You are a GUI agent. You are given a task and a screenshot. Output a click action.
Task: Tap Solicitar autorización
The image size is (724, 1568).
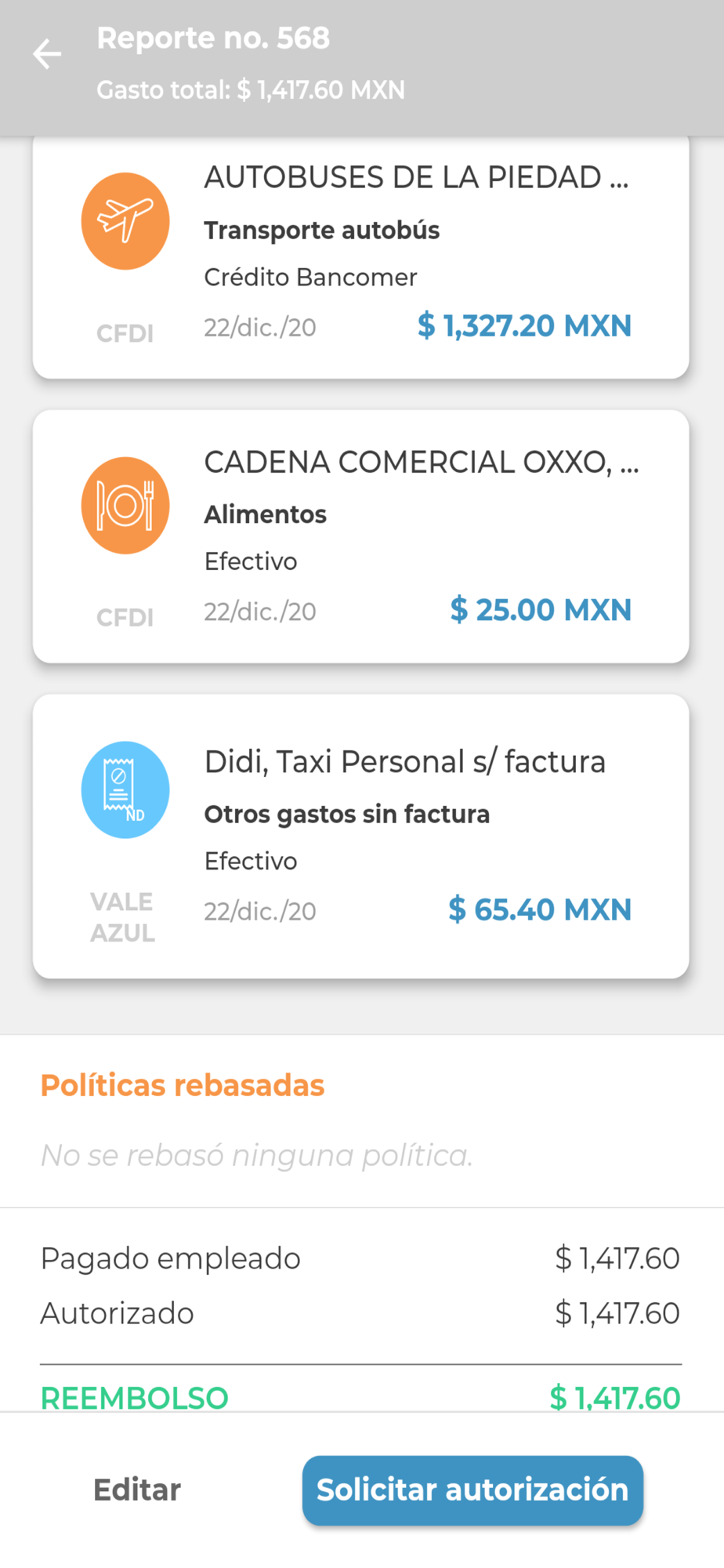472,1490
